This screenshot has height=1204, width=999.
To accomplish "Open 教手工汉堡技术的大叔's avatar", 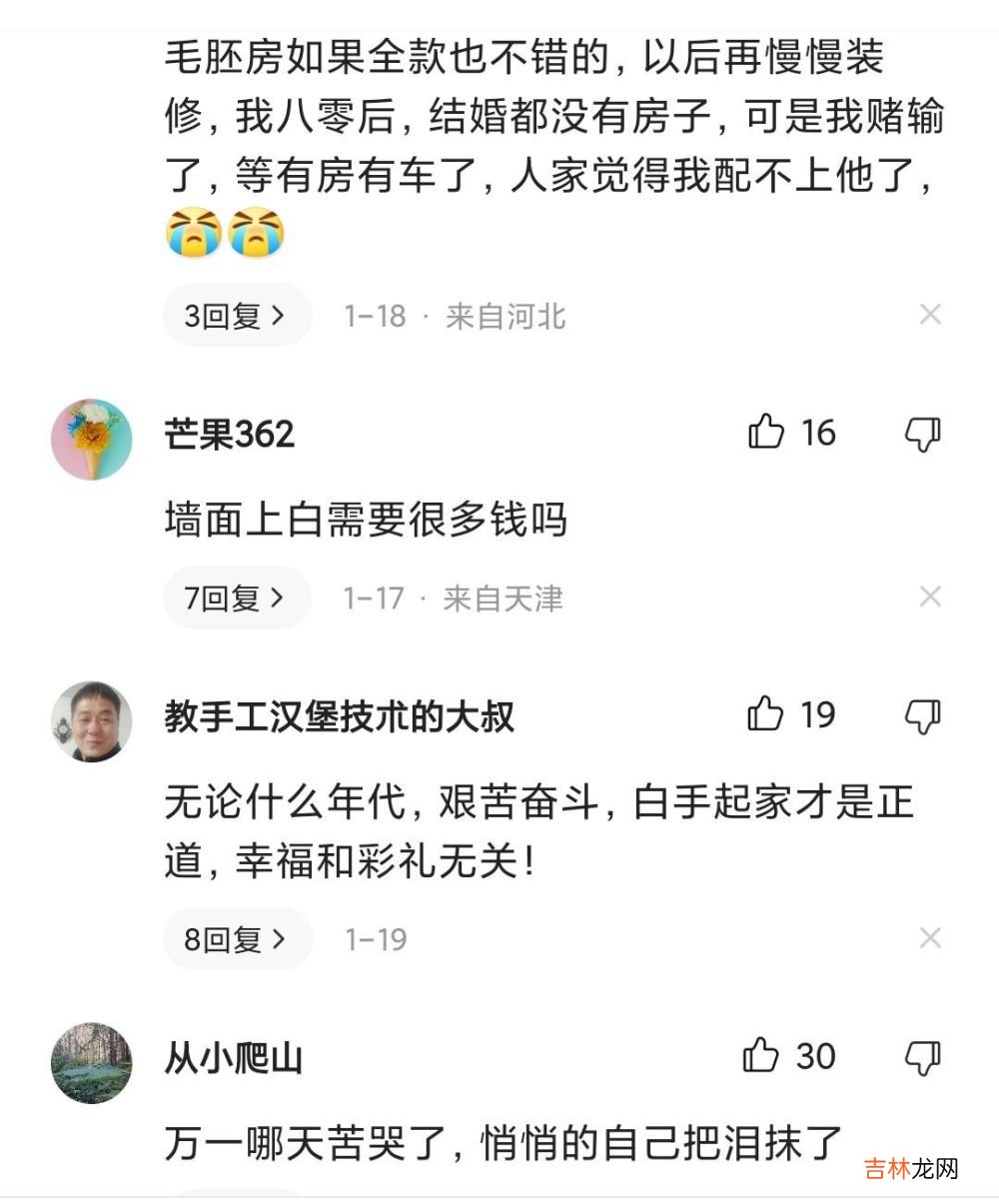I will [x=91, y=721].
